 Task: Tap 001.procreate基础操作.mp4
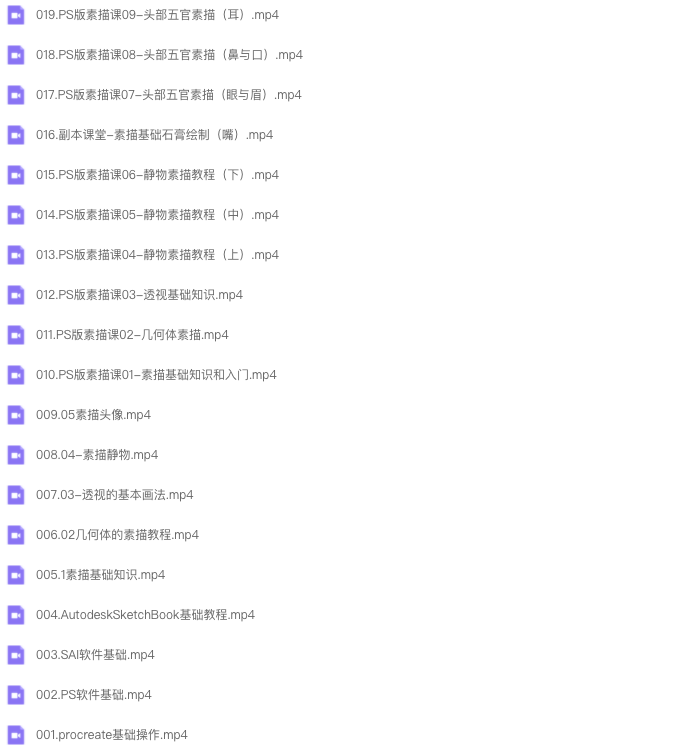[x=111, y=735]
